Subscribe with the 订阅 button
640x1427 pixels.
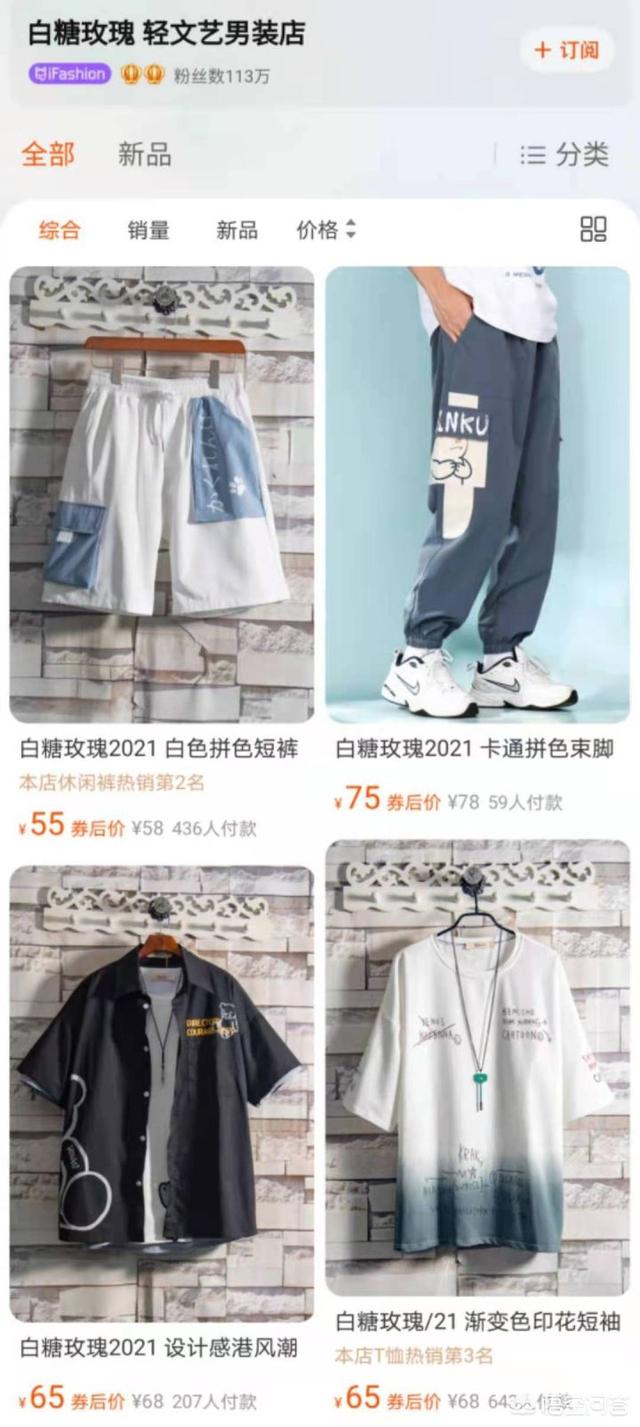(566, 50)
